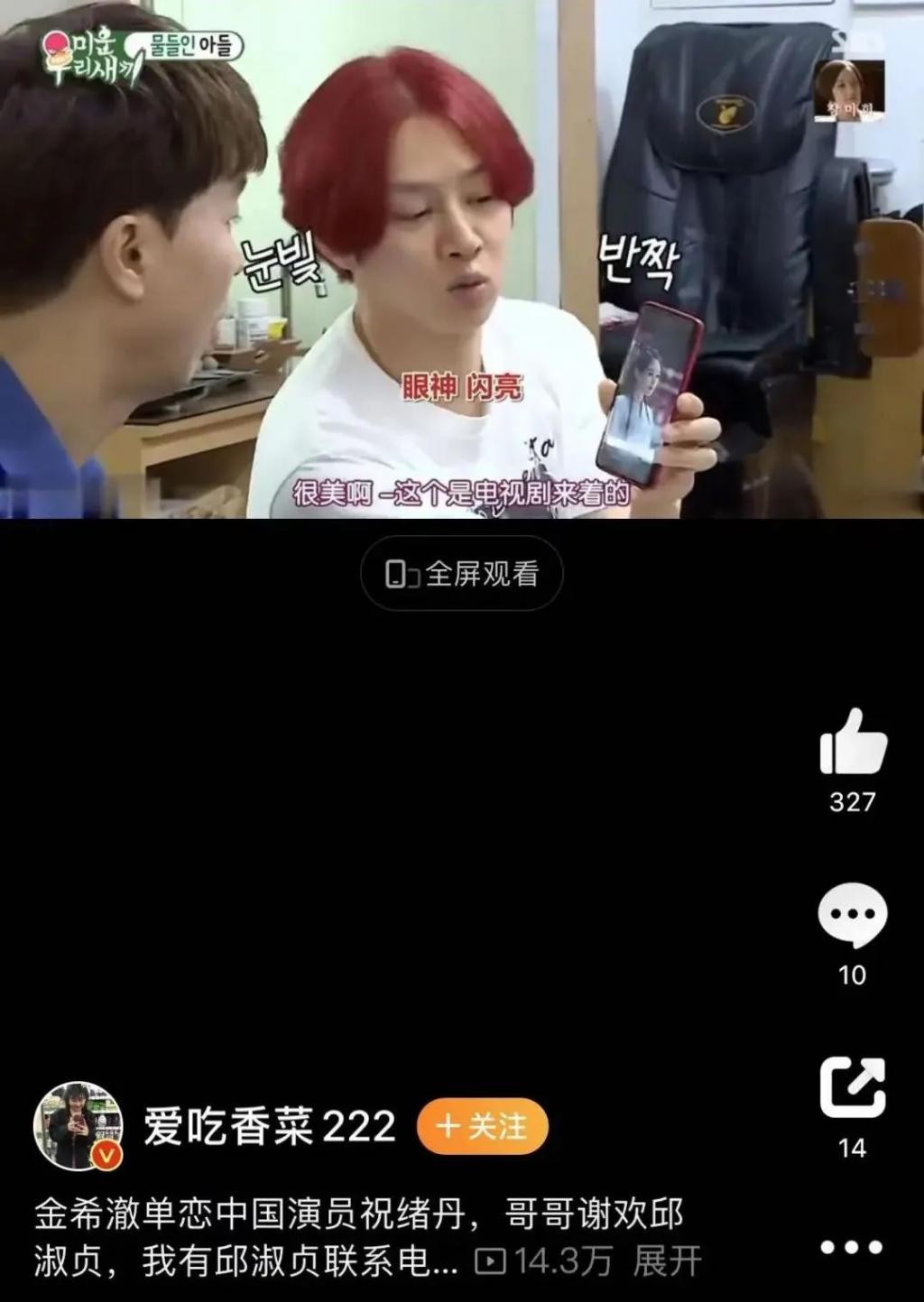Viewport: 924px width, 1302px height.
Task: Open 爱吃香菜222's profile avatar
Action: click(78, 1126)
